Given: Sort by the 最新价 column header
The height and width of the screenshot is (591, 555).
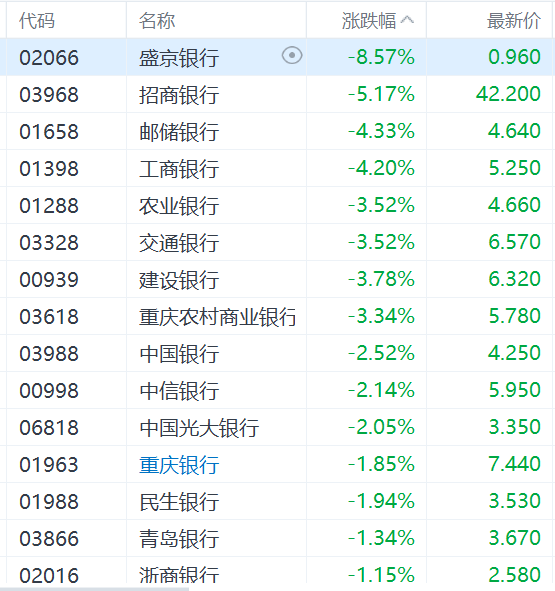Looking at the screenshot, I should coord(514,20).
